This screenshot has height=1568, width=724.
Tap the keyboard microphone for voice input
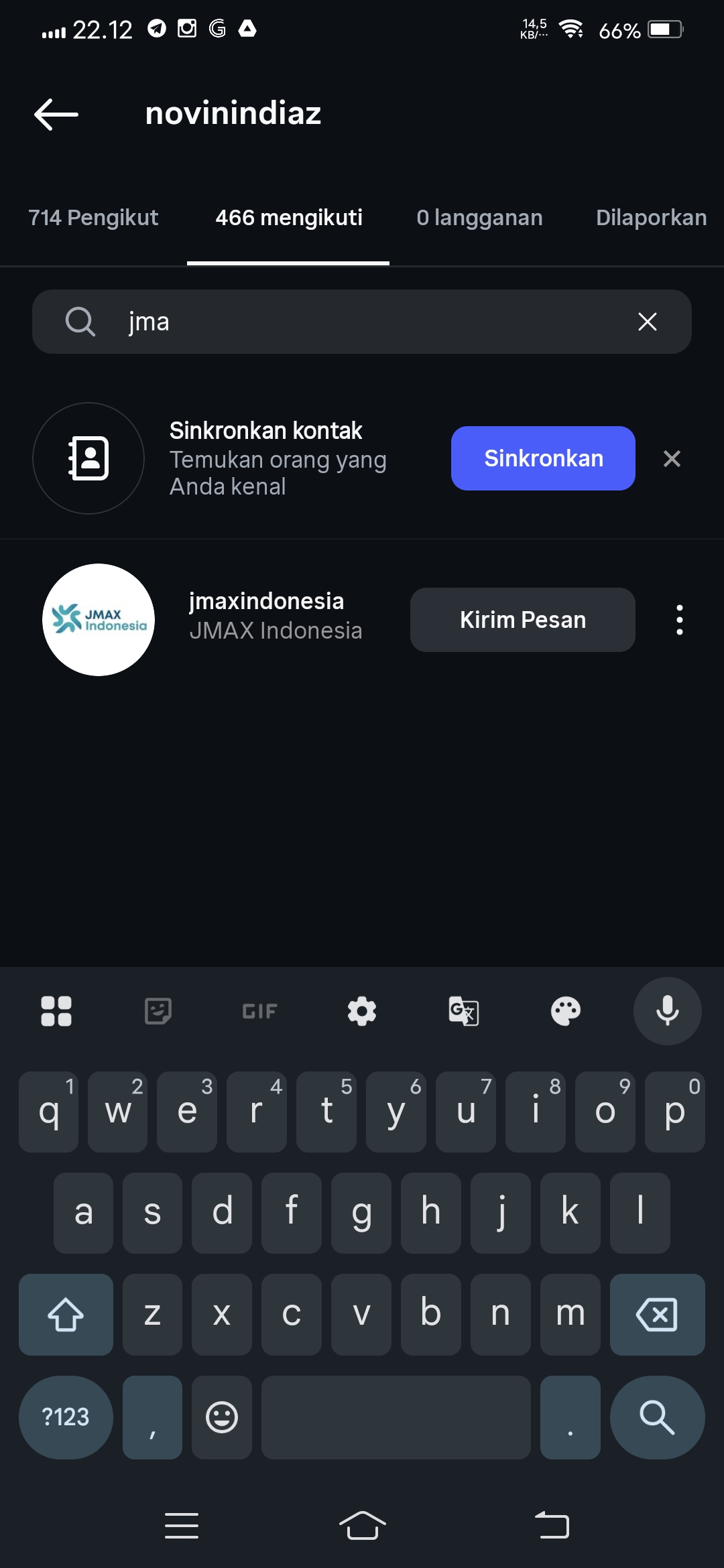pyautogui.click(x=667, y=1010)
